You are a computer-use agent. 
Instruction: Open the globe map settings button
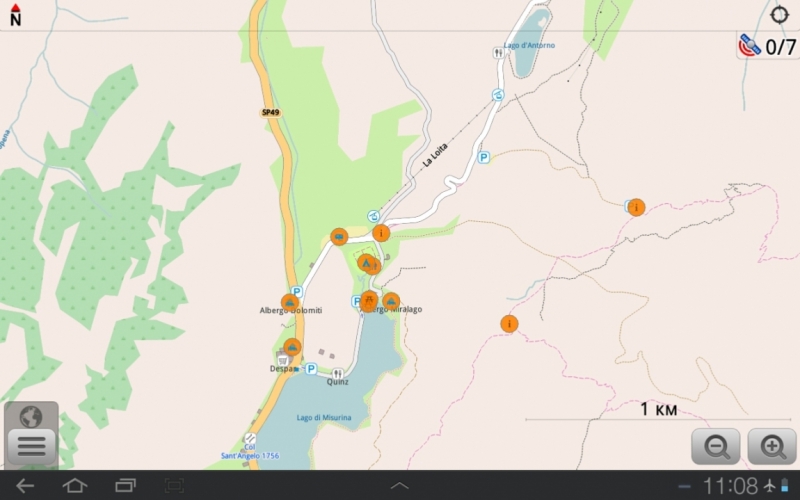click(31, 416)
